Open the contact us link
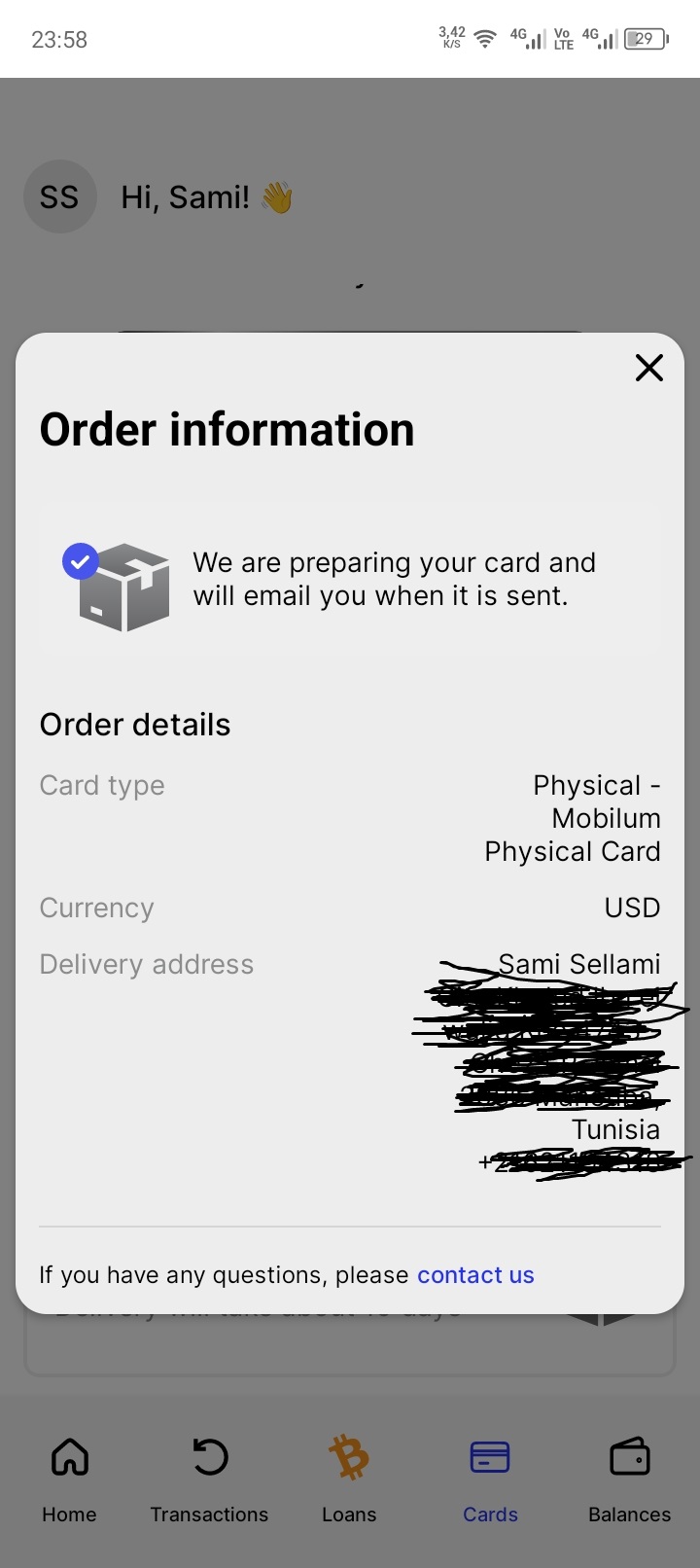This screenshot has height=1568, width=700. click(475, 1275)
